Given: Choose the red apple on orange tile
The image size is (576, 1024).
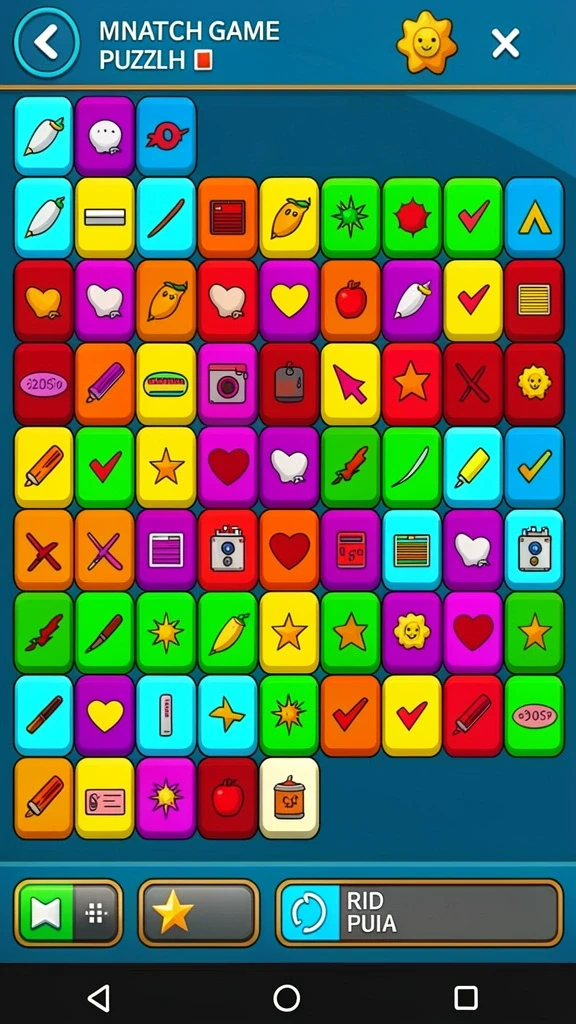Looking at the screenshot, I should [x=351, y=300].
